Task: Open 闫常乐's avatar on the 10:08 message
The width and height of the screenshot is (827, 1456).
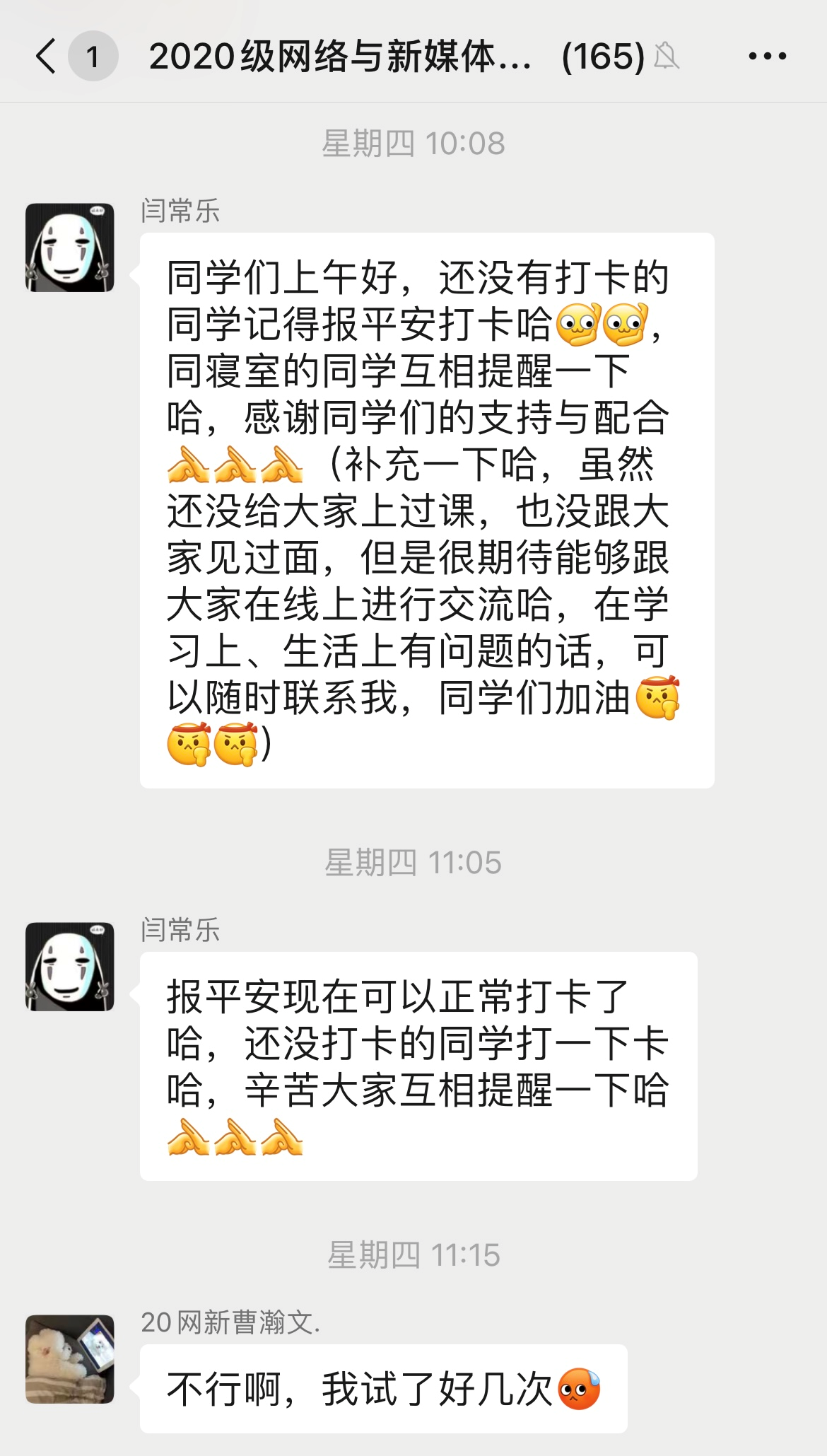Action: pyautogui.click(x=70, y=248)
